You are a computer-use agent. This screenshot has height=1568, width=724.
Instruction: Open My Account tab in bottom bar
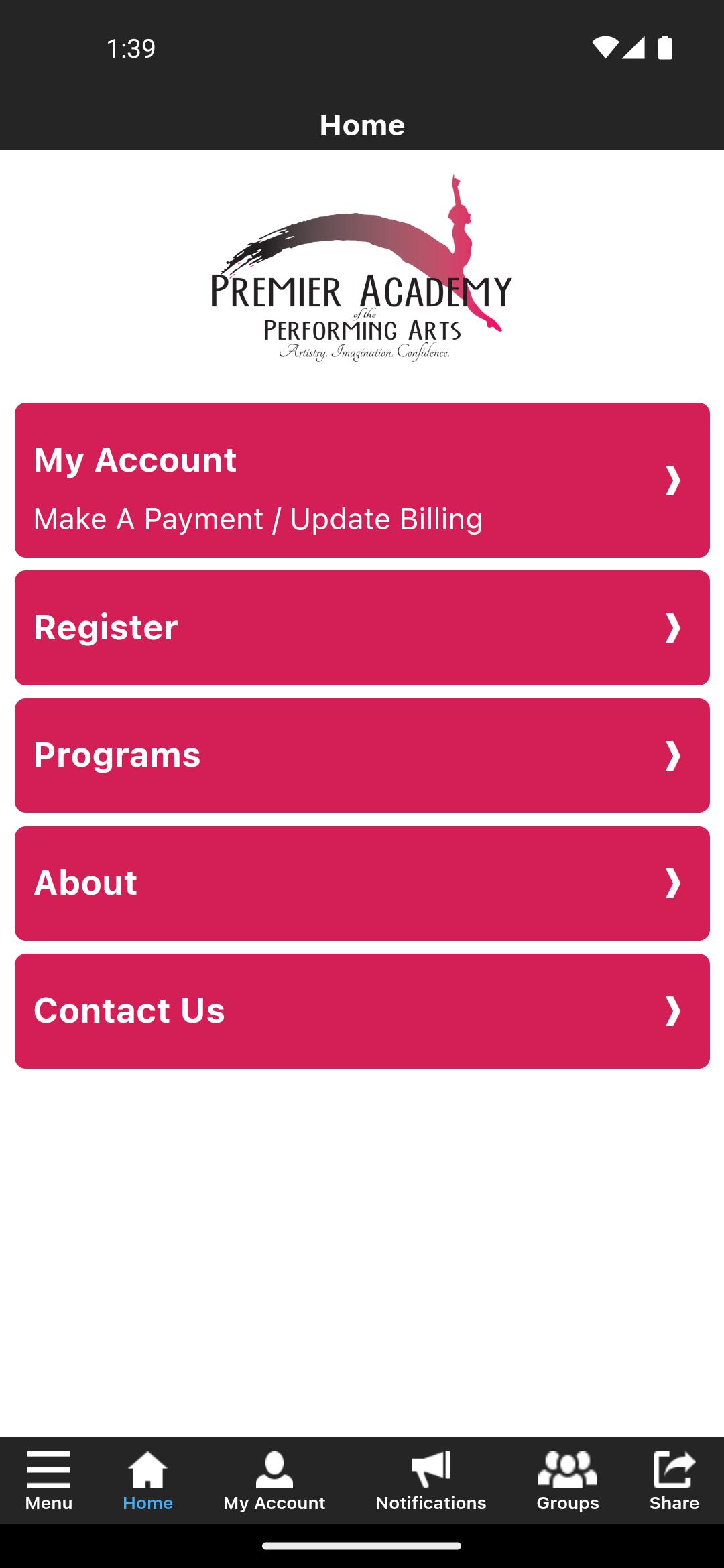tap(274, 1481)
